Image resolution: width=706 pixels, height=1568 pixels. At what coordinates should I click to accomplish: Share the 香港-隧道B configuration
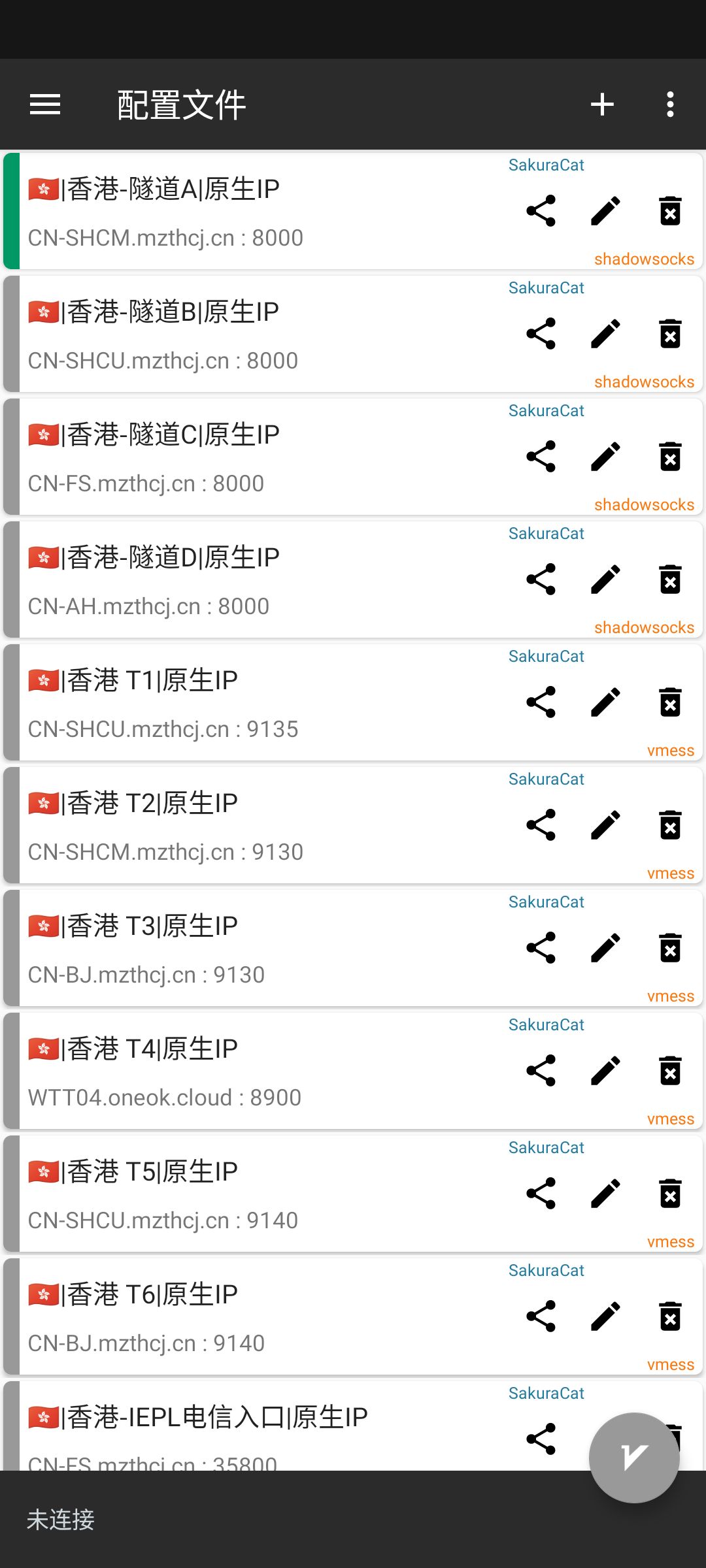[541, 334]
